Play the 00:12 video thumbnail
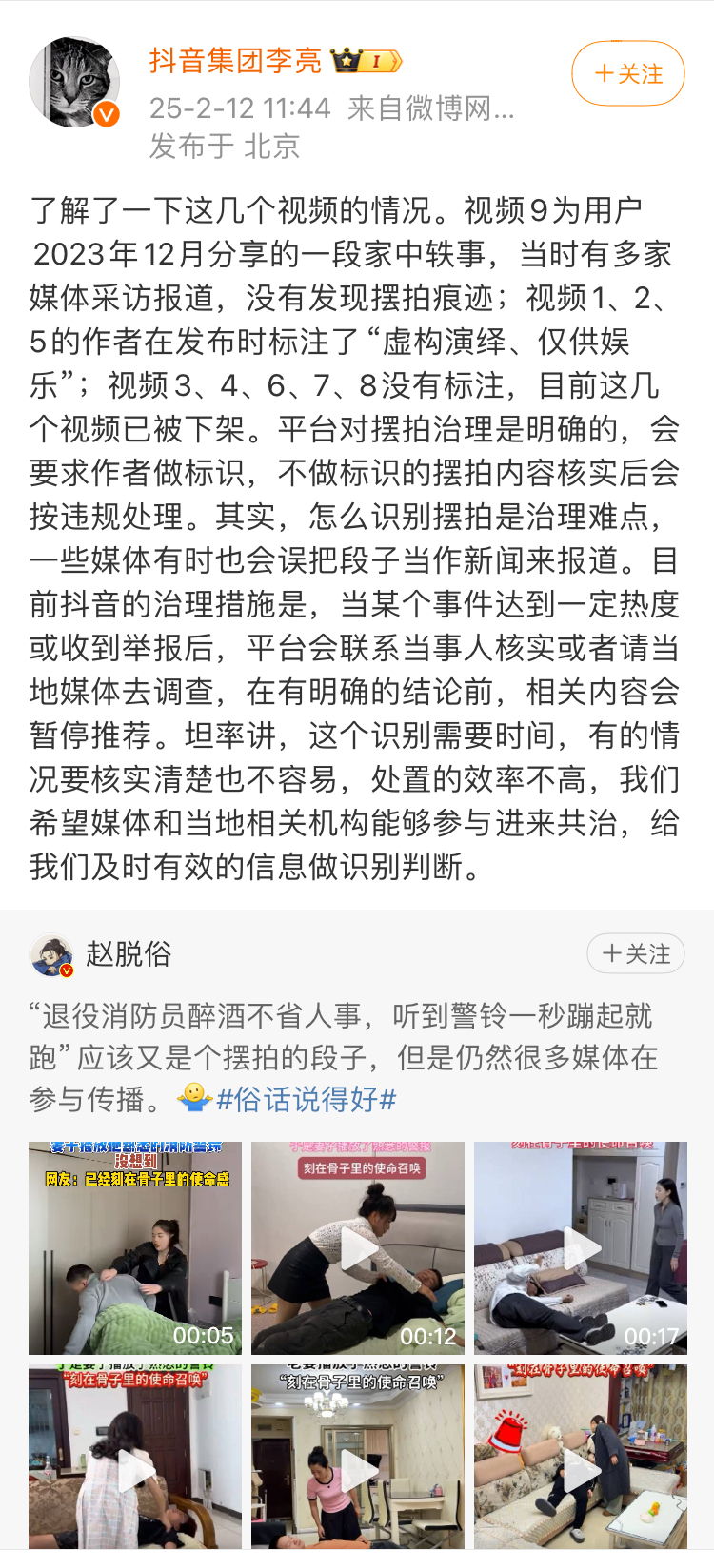Viewport: 714px width, 1568px height. coord(358,1247)
